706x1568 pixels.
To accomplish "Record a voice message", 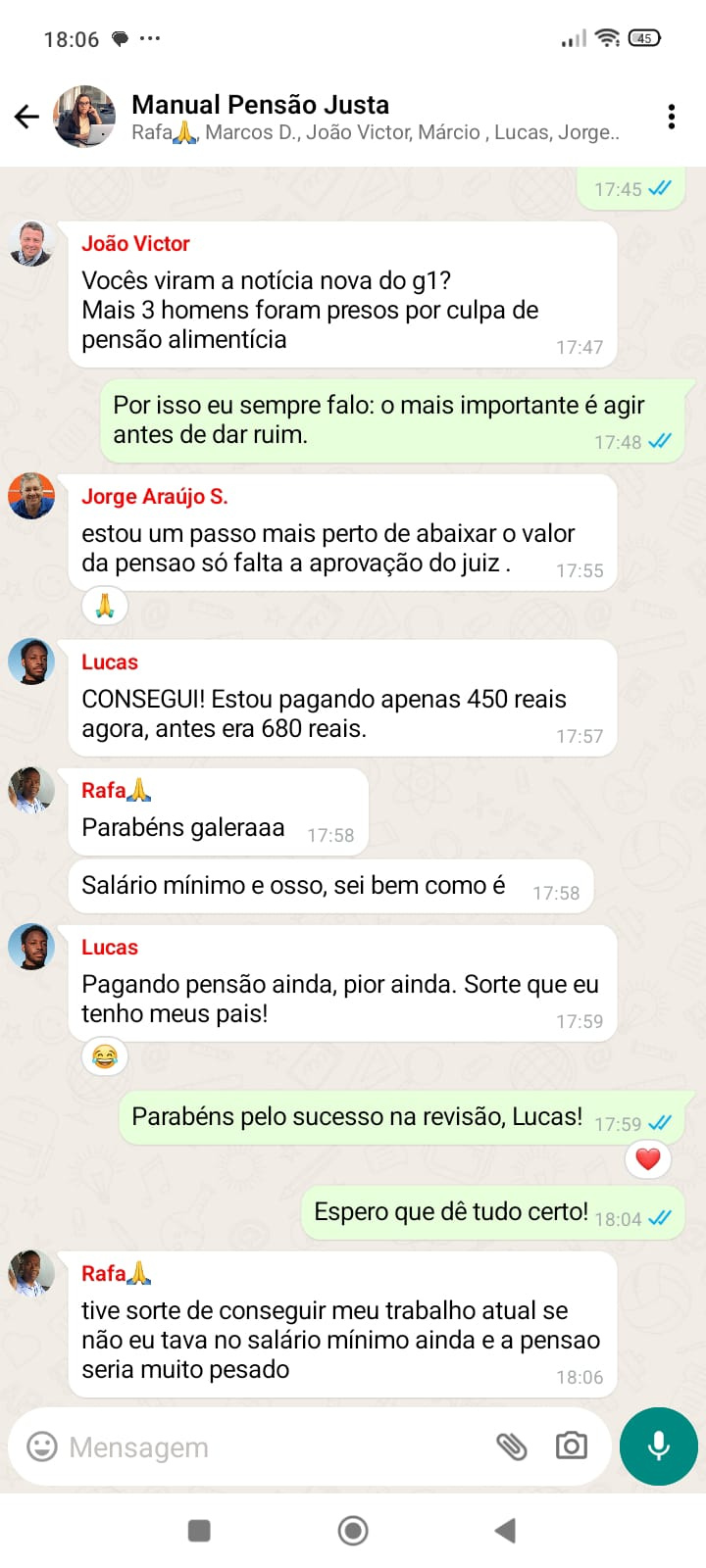I will (658, 1446).
